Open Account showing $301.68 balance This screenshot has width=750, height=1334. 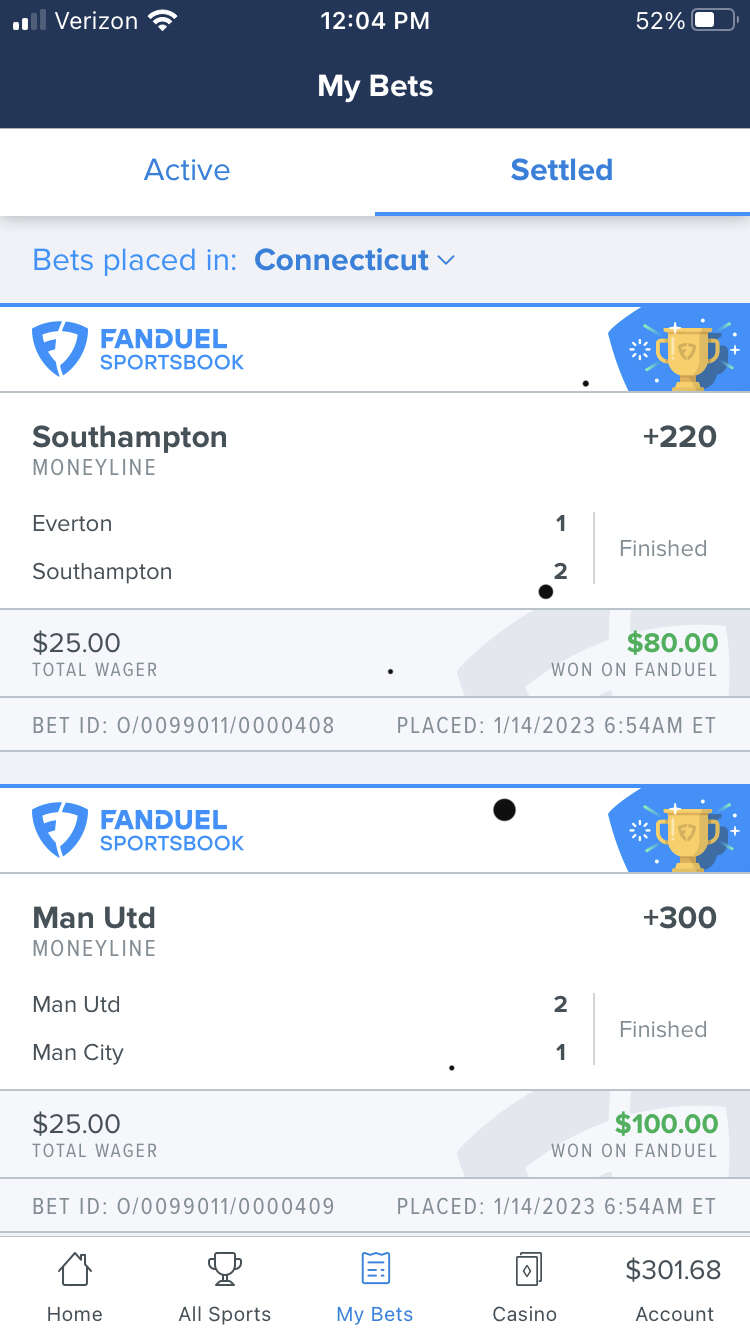[675, 1288]
